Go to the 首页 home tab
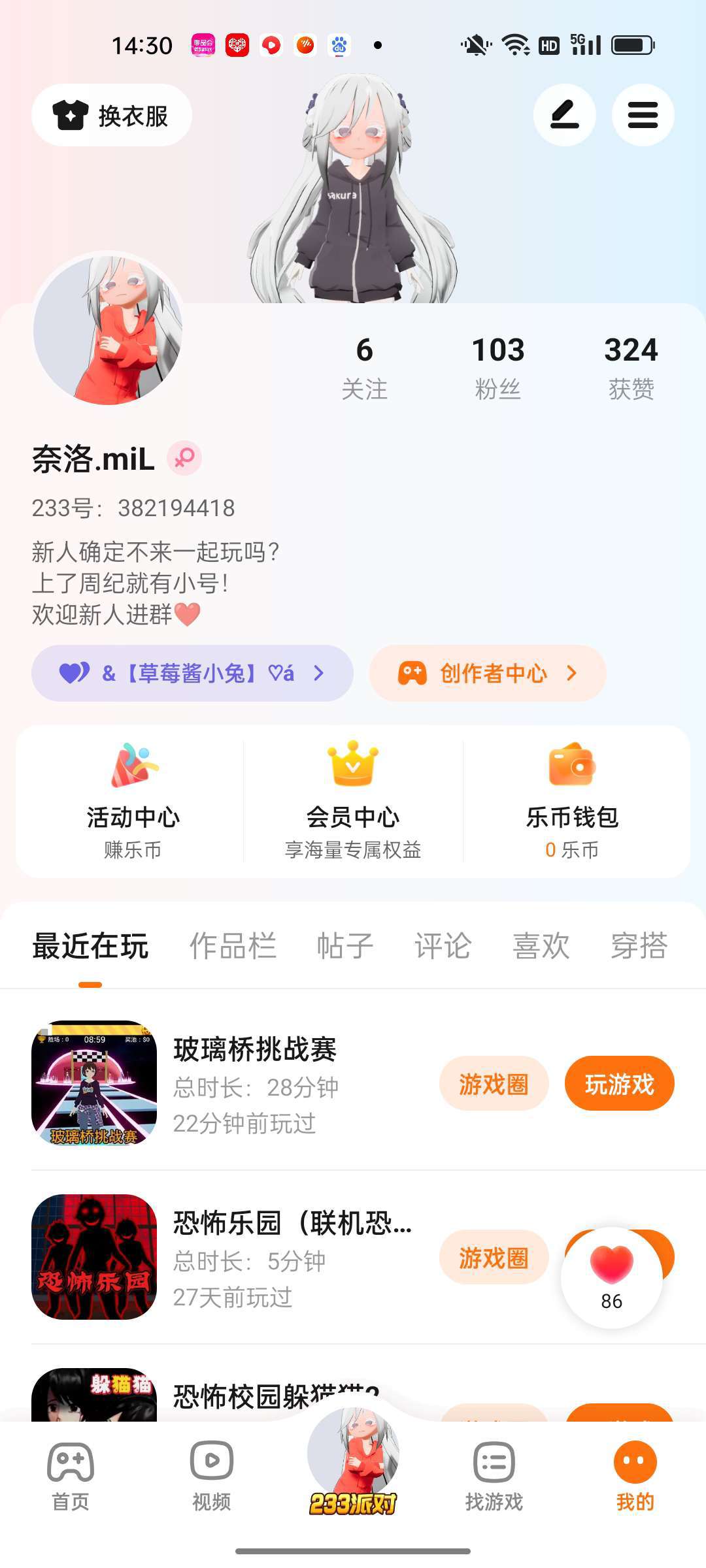 pyautogui.click(x=71, y=1473)
